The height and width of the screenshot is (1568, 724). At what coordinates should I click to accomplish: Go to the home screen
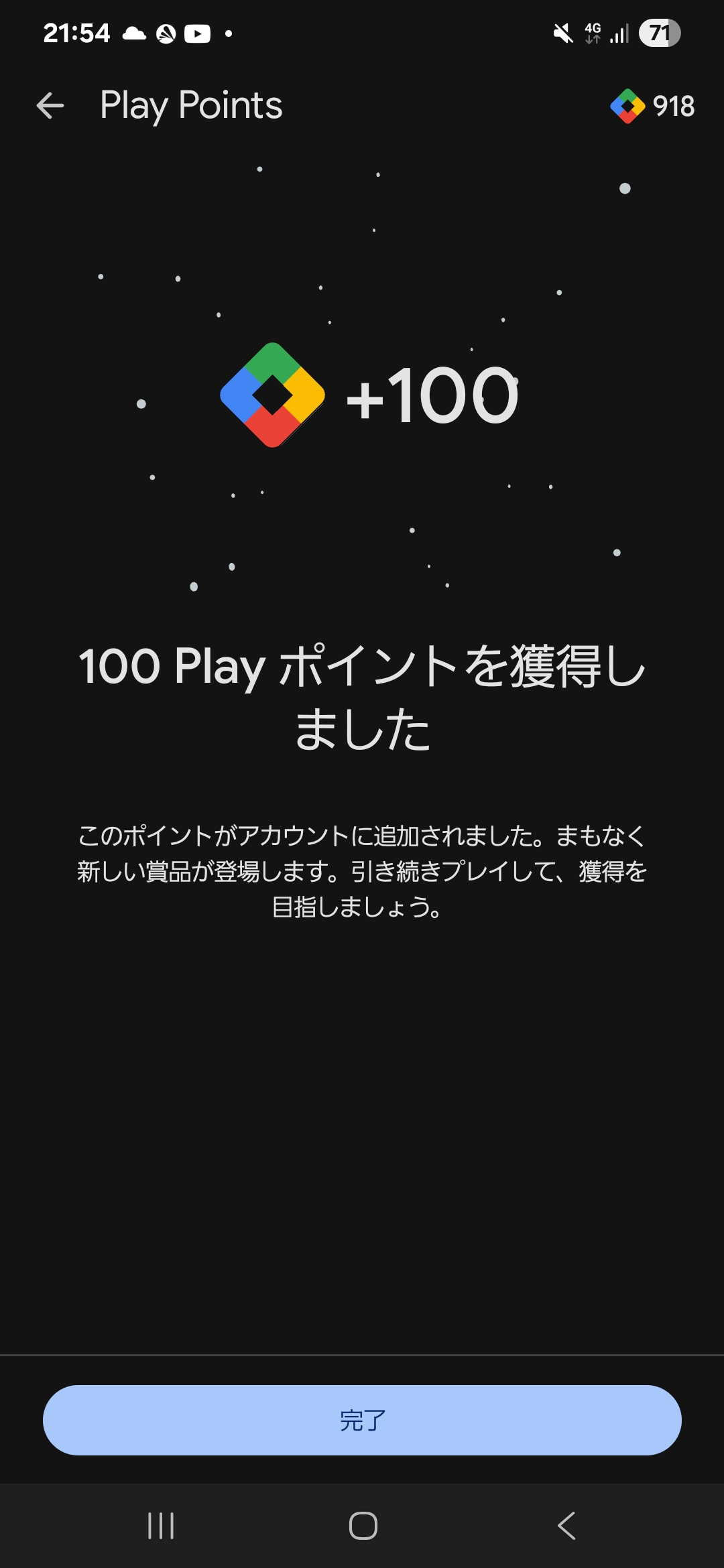tap(363, 1526)
